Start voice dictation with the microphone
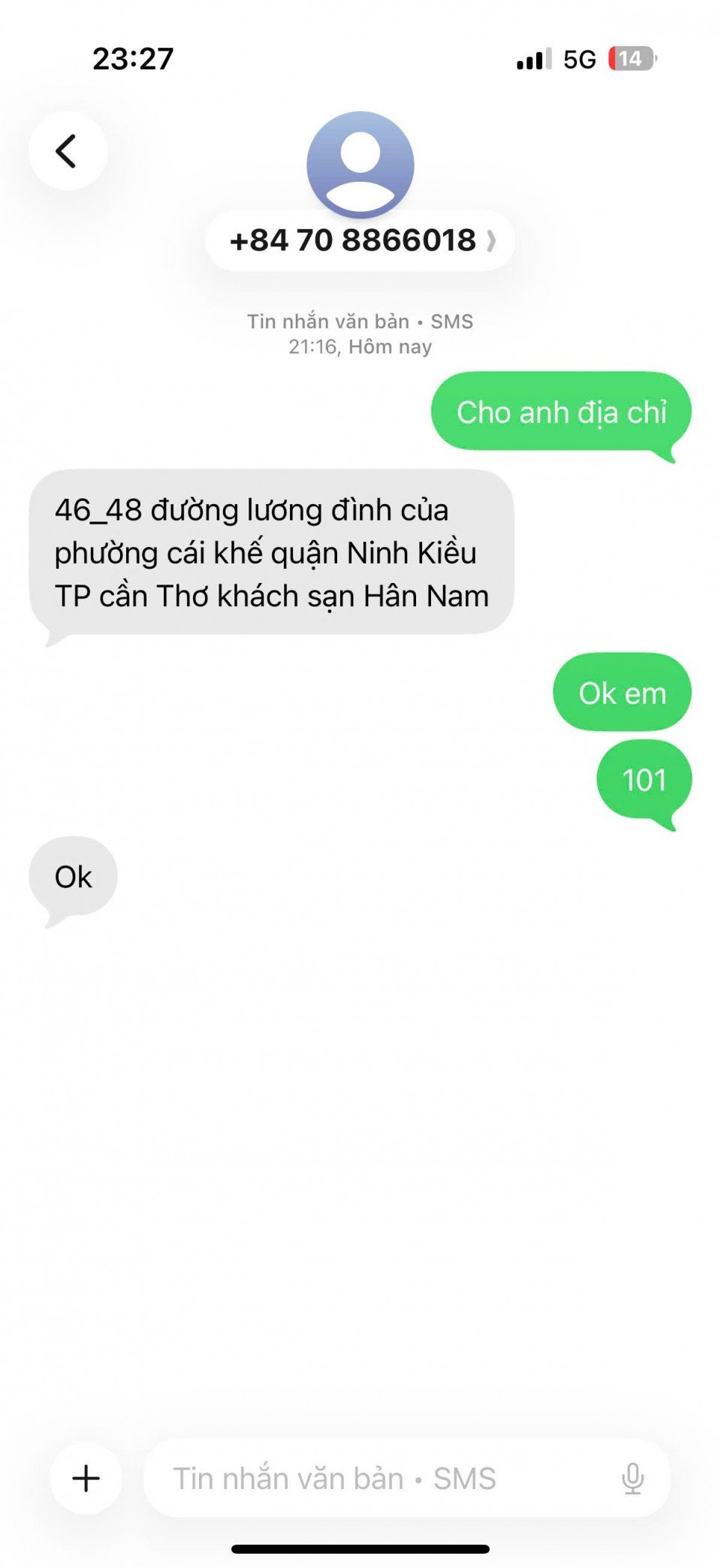 click(632, 1478)
